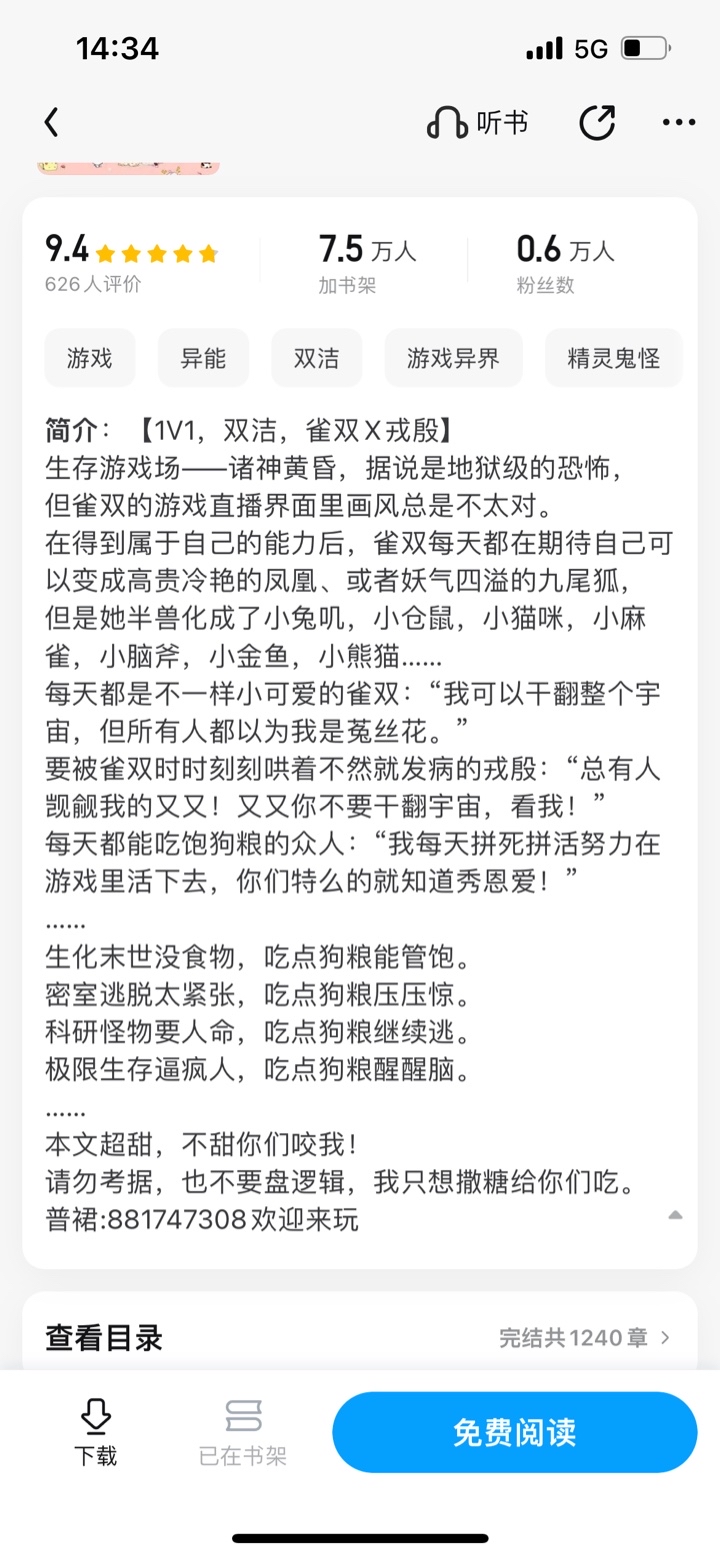
Task: Tap the 已在书架 bookshelf button
Action: (x=243, y=1432)
